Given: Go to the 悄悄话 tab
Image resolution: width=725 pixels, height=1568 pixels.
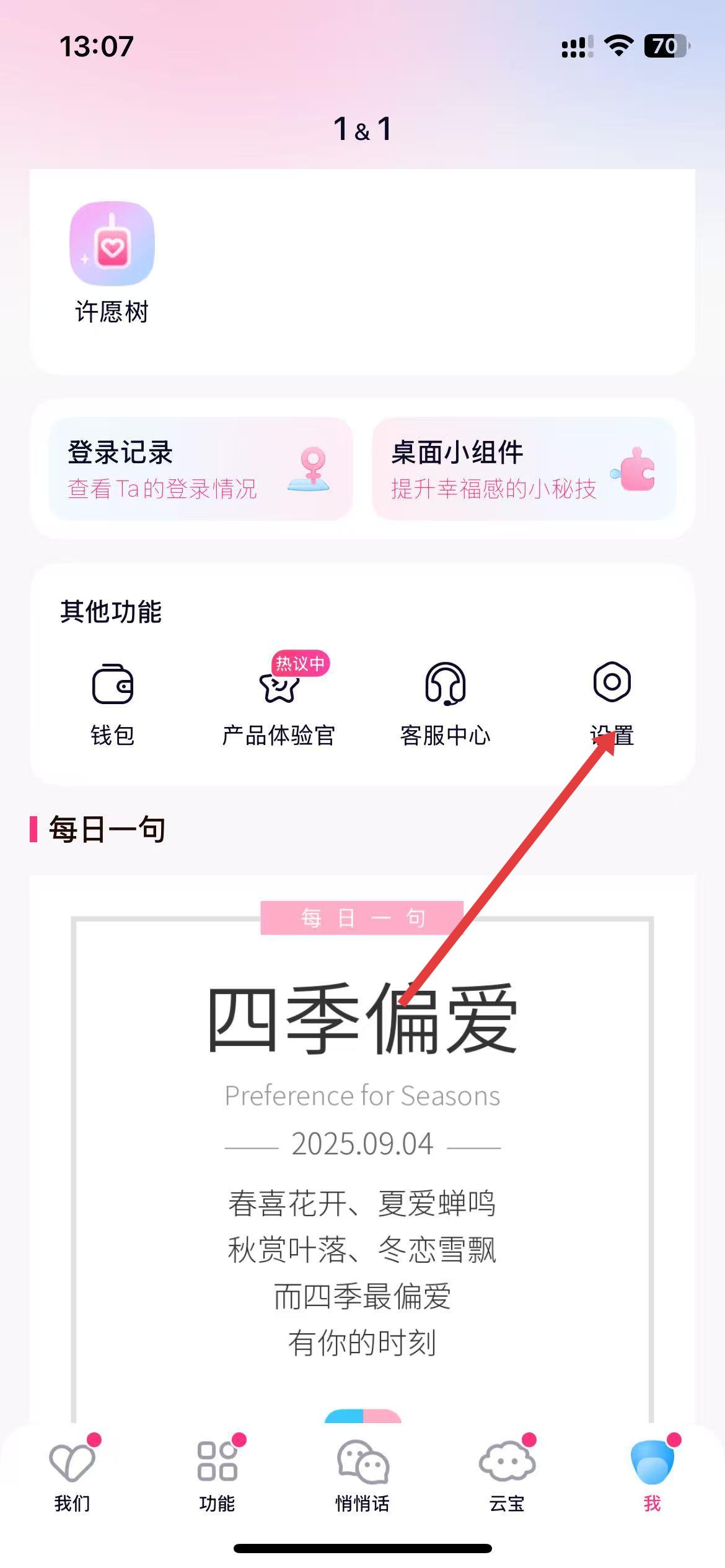Looking at the screenshot, I should (x=362, y=1475).
